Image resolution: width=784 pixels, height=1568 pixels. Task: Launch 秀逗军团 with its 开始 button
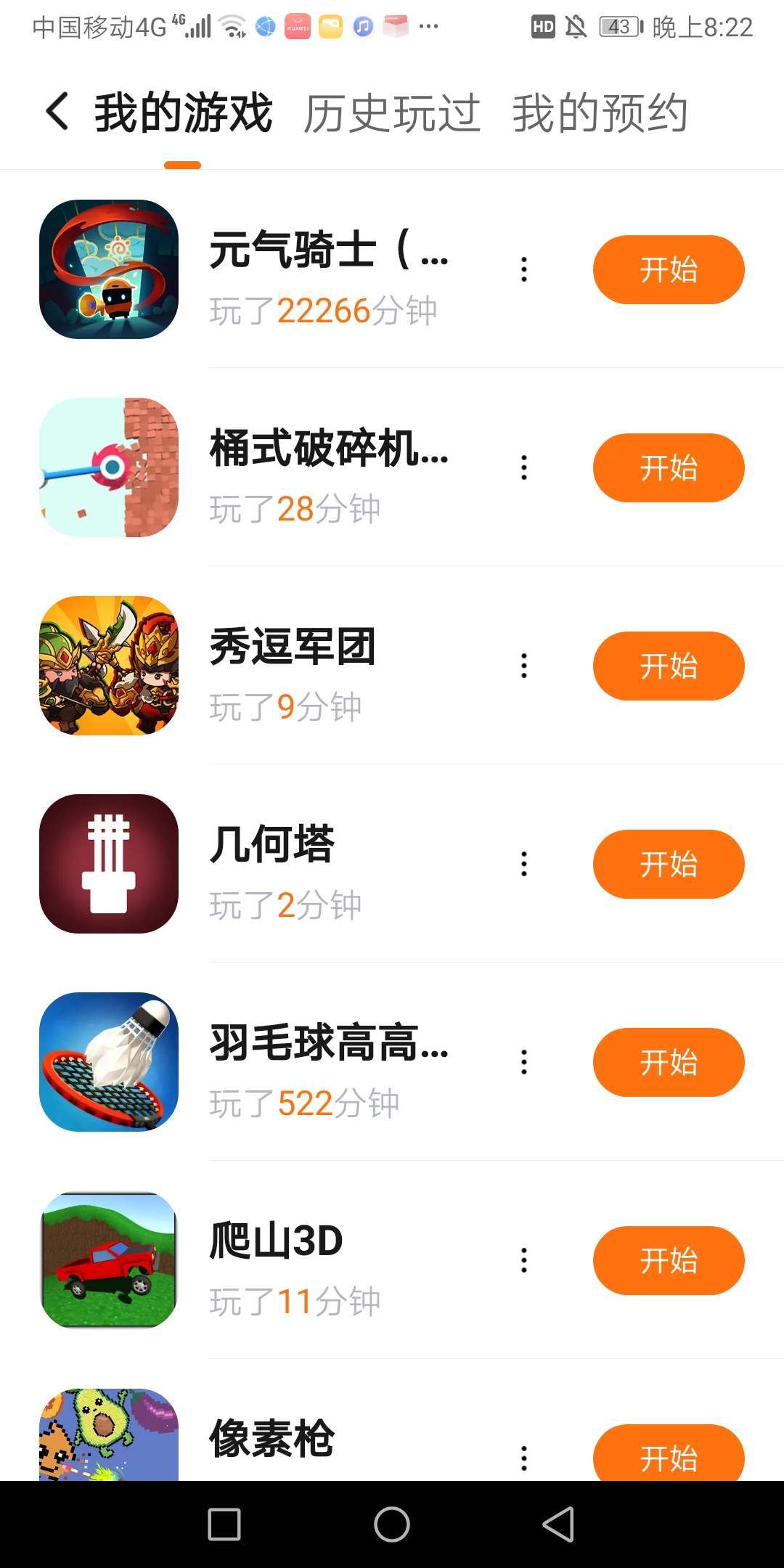pos(668,666)
